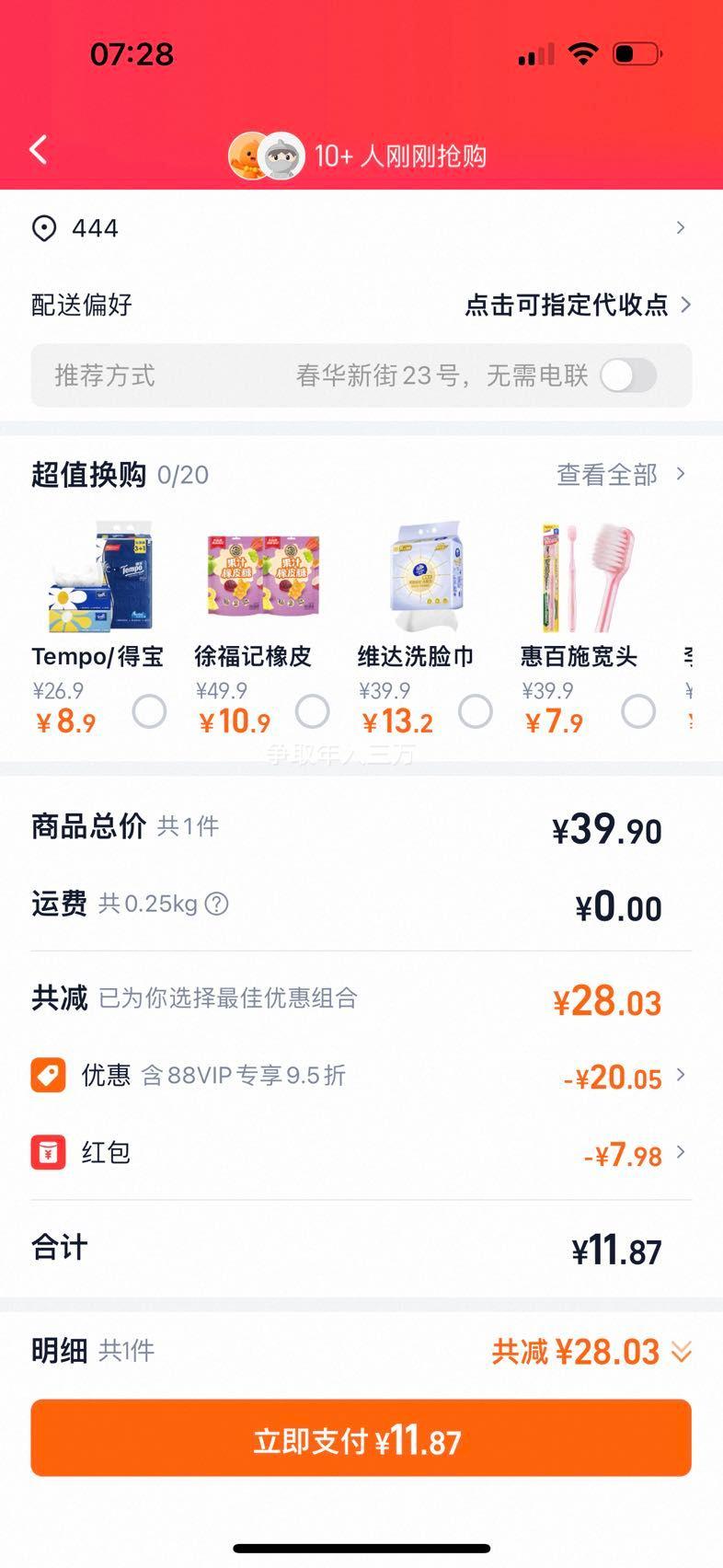Open 点击可指定代收点 delivery preference
This screenshot has width=723, height=1568.
point(577,305)
